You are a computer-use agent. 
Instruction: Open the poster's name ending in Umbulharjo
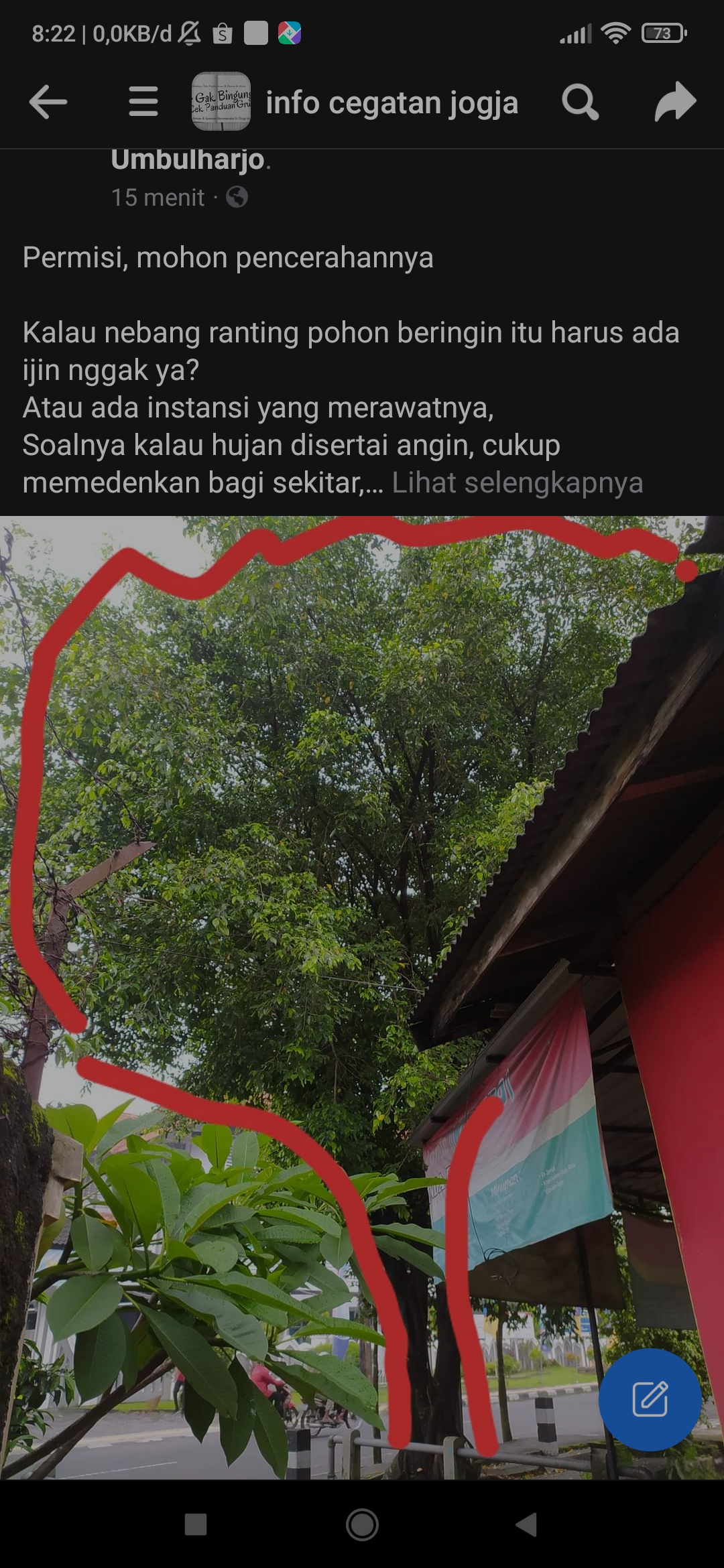[189, 161]
